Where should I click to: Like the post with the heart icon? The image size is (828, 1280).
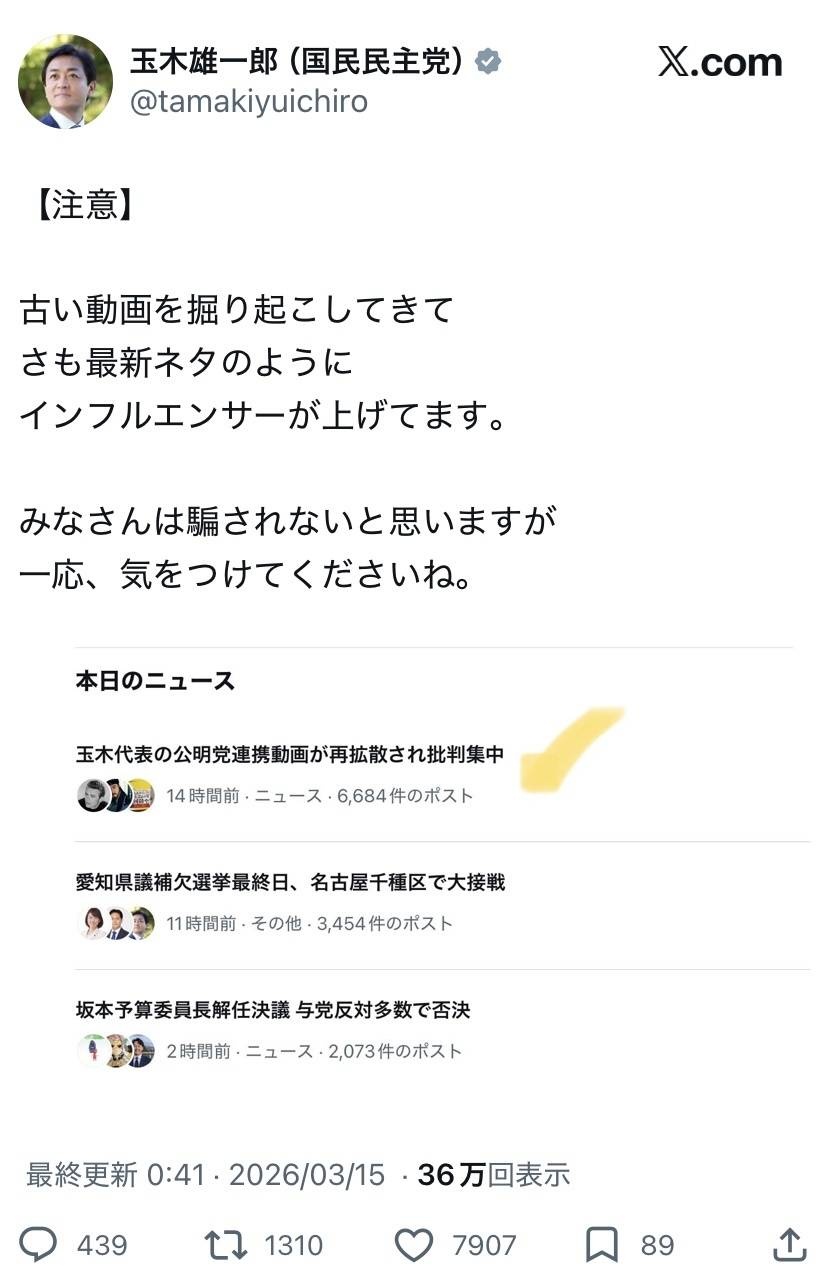tap(412, 1244)
